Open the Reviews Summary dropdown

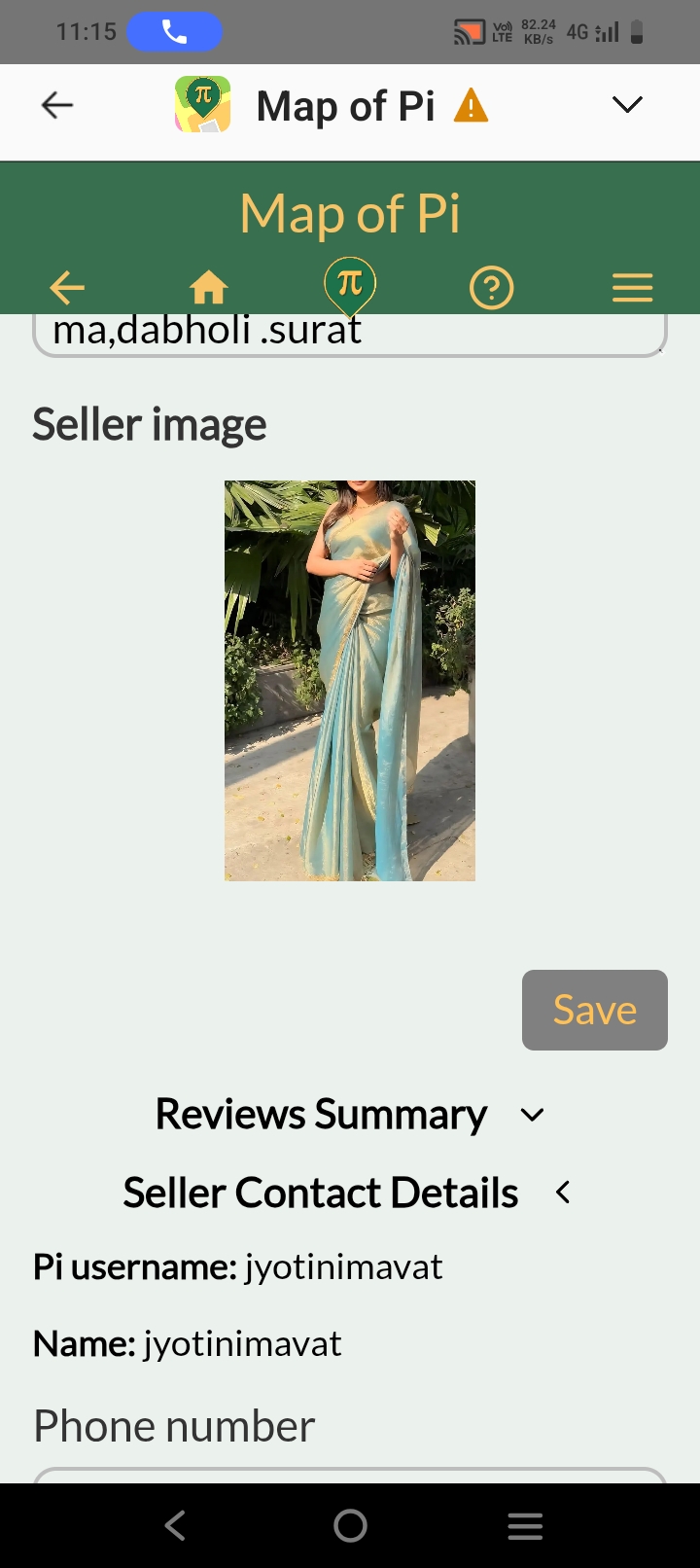pyautogui.click(x=531, y=1115)
